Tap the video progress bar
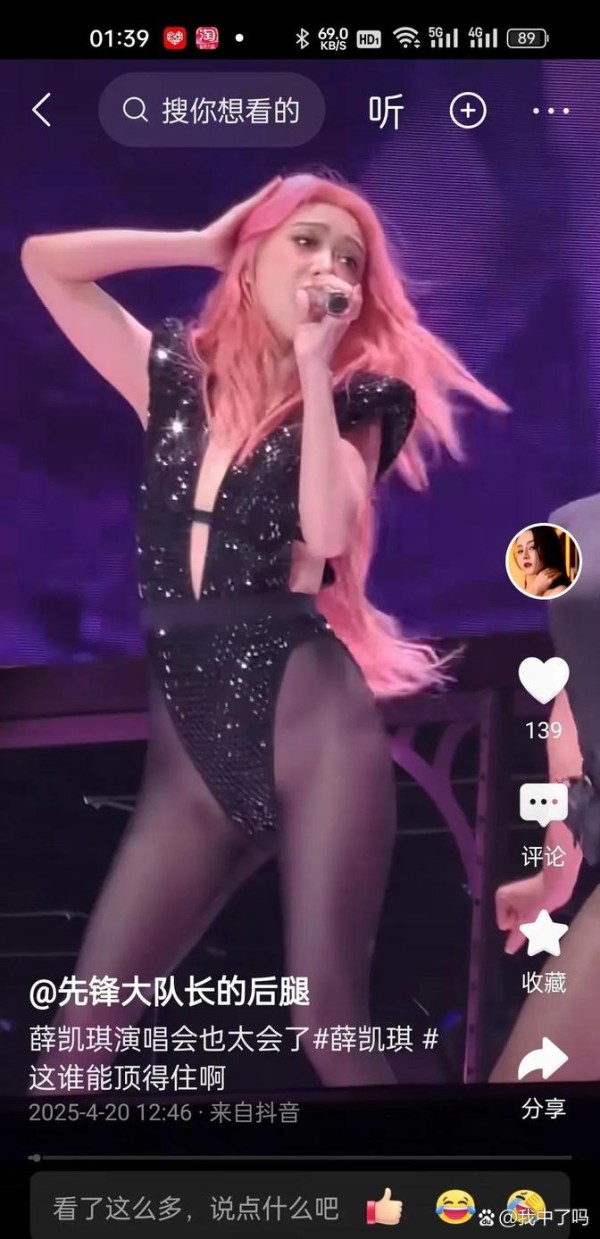This screenshot has height=1239, width=600. point(300,1157)
